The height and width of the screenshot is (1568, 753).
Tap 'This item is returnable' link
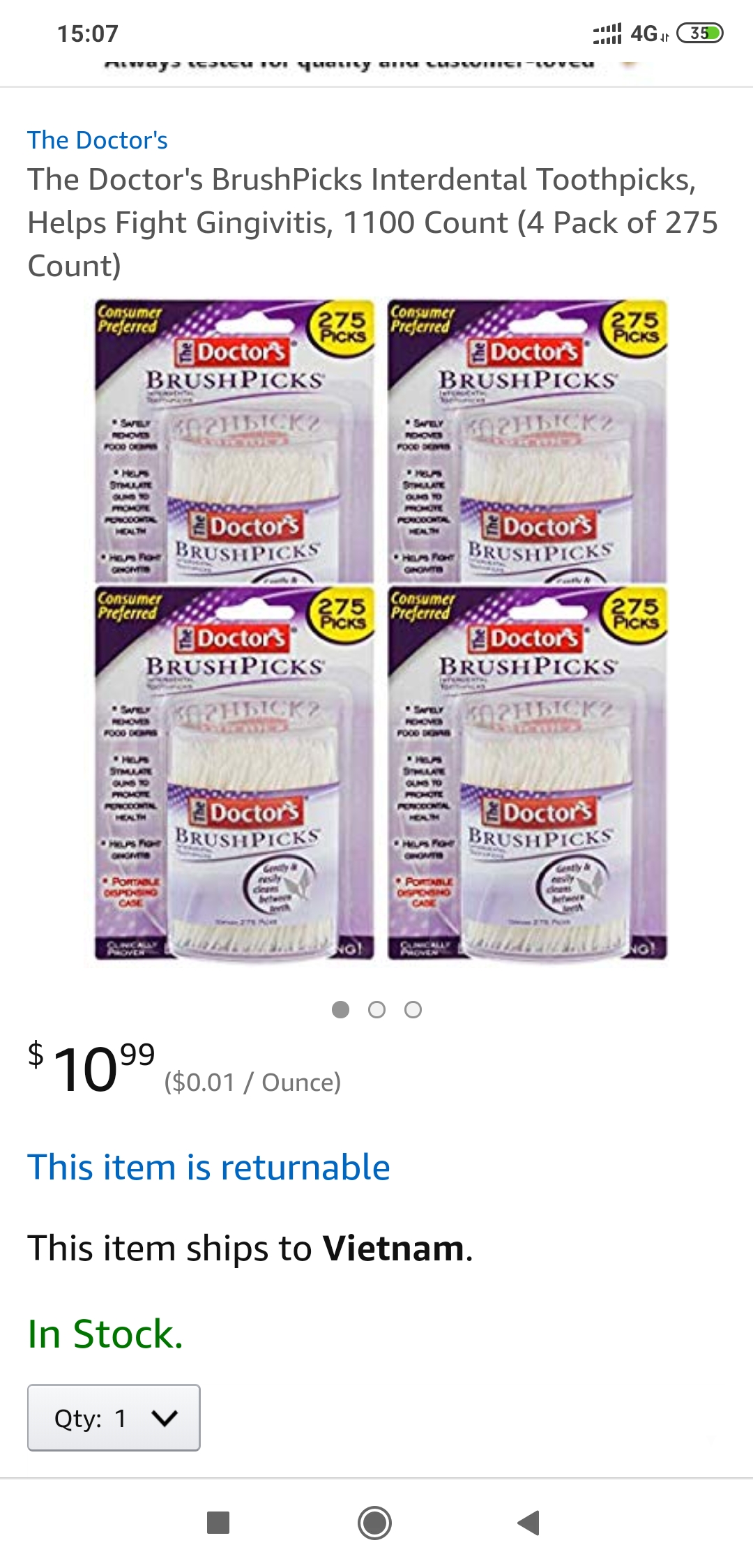(208, 1168)
